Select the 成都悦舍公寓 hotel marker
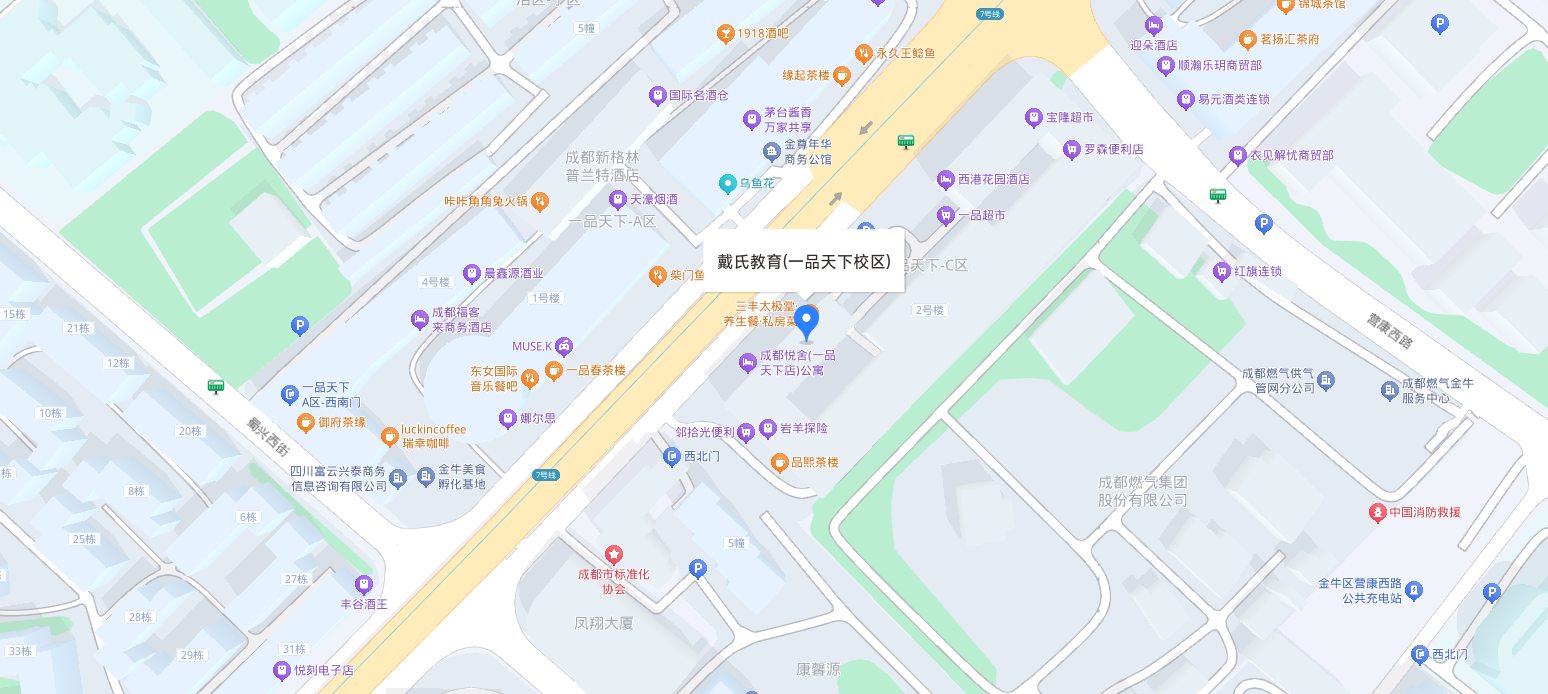Image resolution: width=1548 pixels, height=694 pixels. coord(747,362)
